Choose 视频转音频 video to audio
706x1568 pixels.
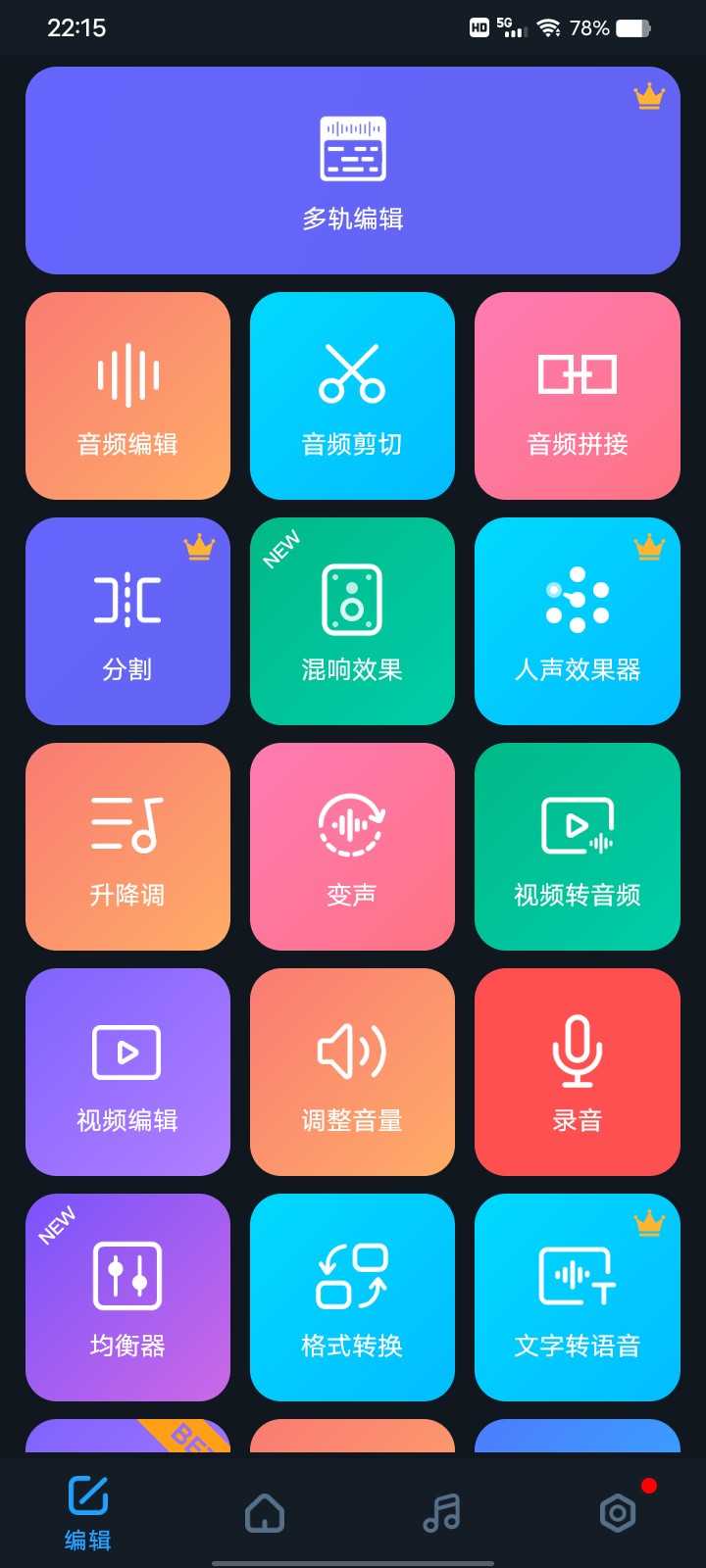pyautogui.click(x=578, y=847)
